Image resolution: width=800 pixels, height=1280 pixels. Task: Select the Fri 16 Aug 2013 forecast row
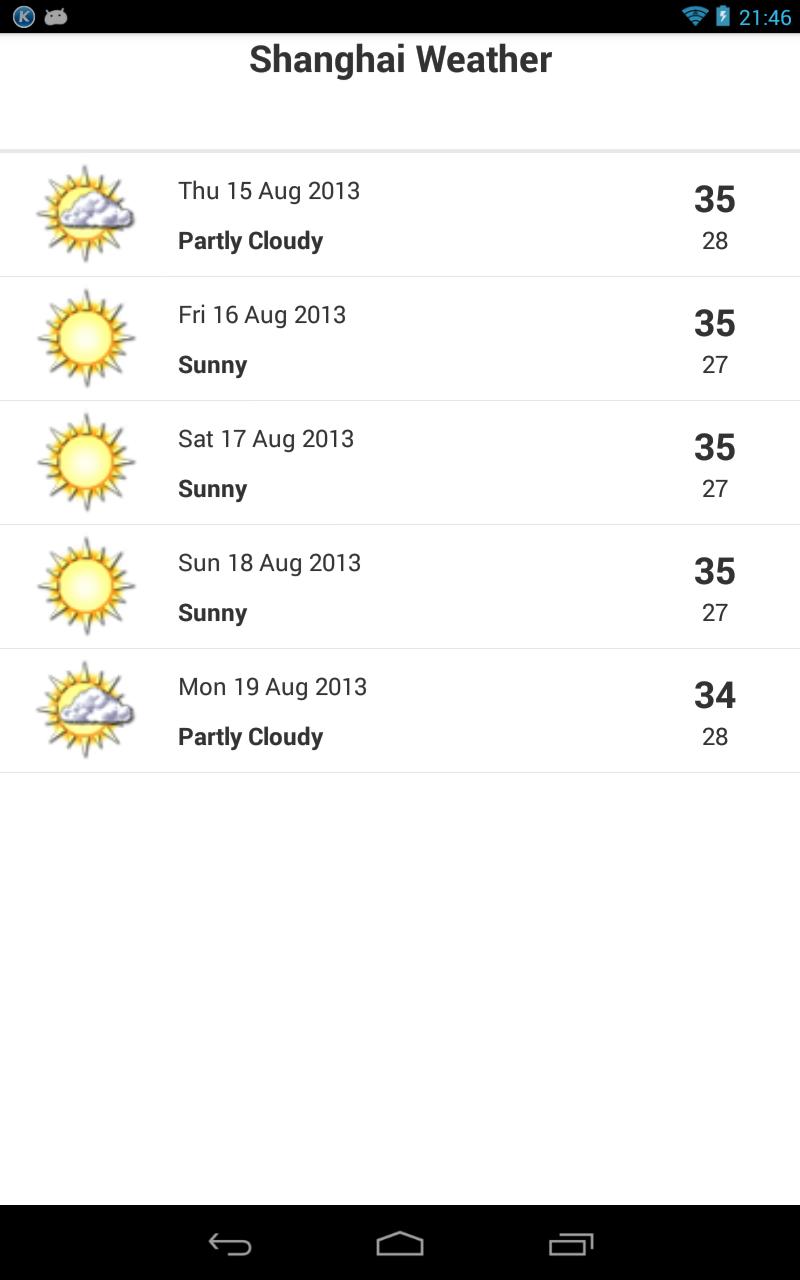pos(400,337)
